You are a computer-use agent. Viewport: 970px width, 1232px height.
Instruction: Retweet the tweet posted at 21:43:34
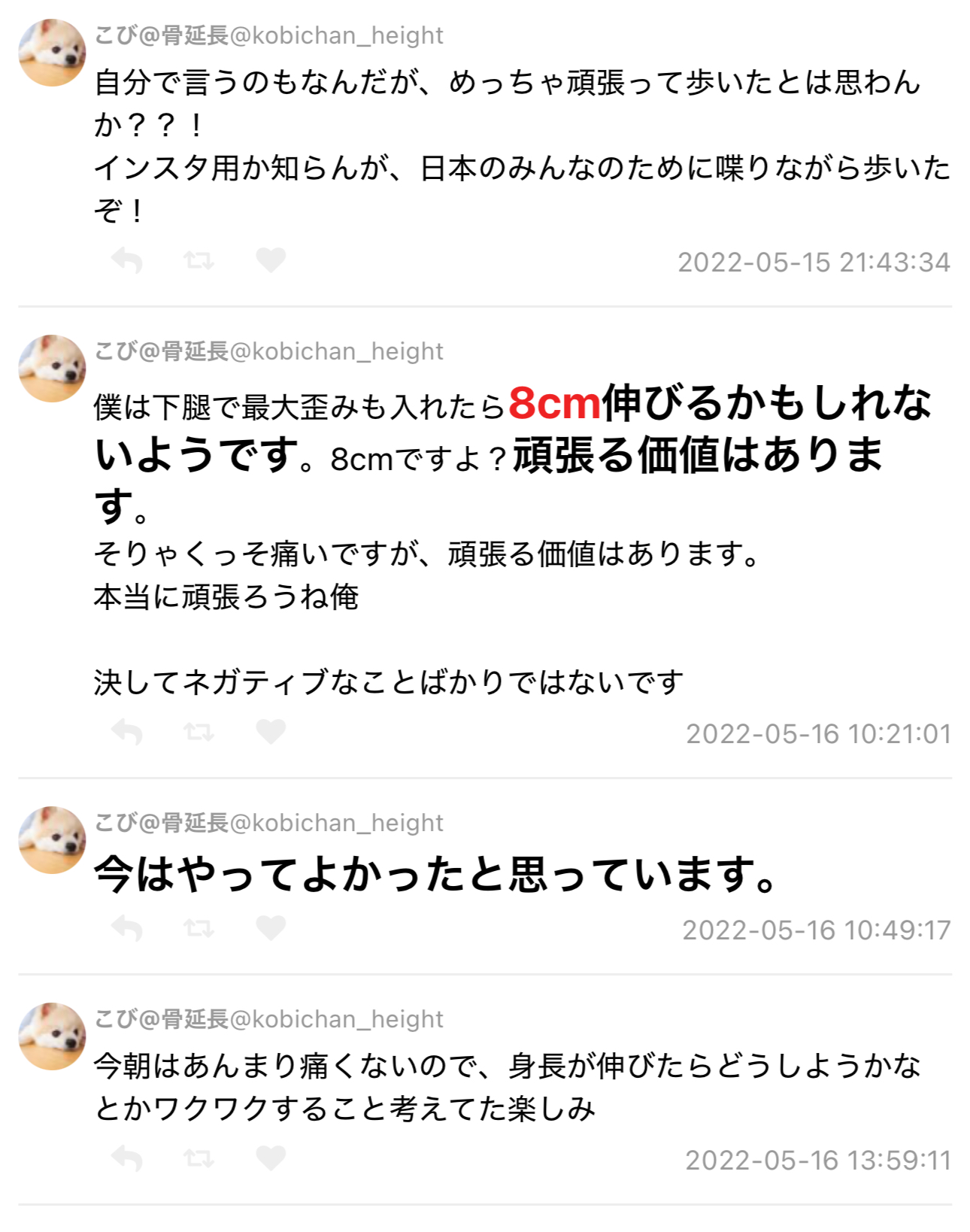tap(199, 261)
